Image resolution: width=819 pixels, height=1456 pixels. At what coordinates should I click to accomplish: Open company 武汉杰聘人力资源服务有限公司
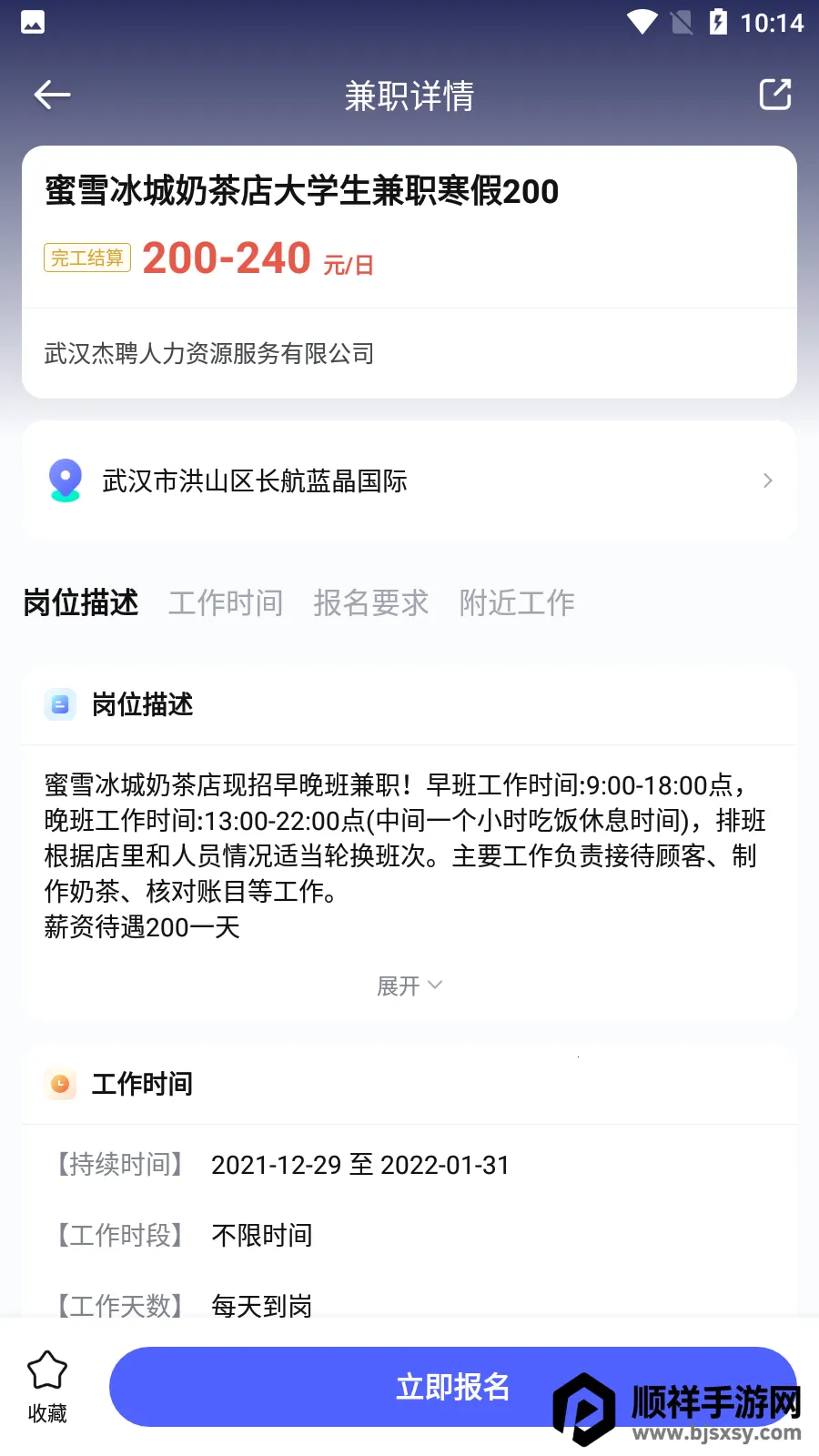(x=209, y=353)
